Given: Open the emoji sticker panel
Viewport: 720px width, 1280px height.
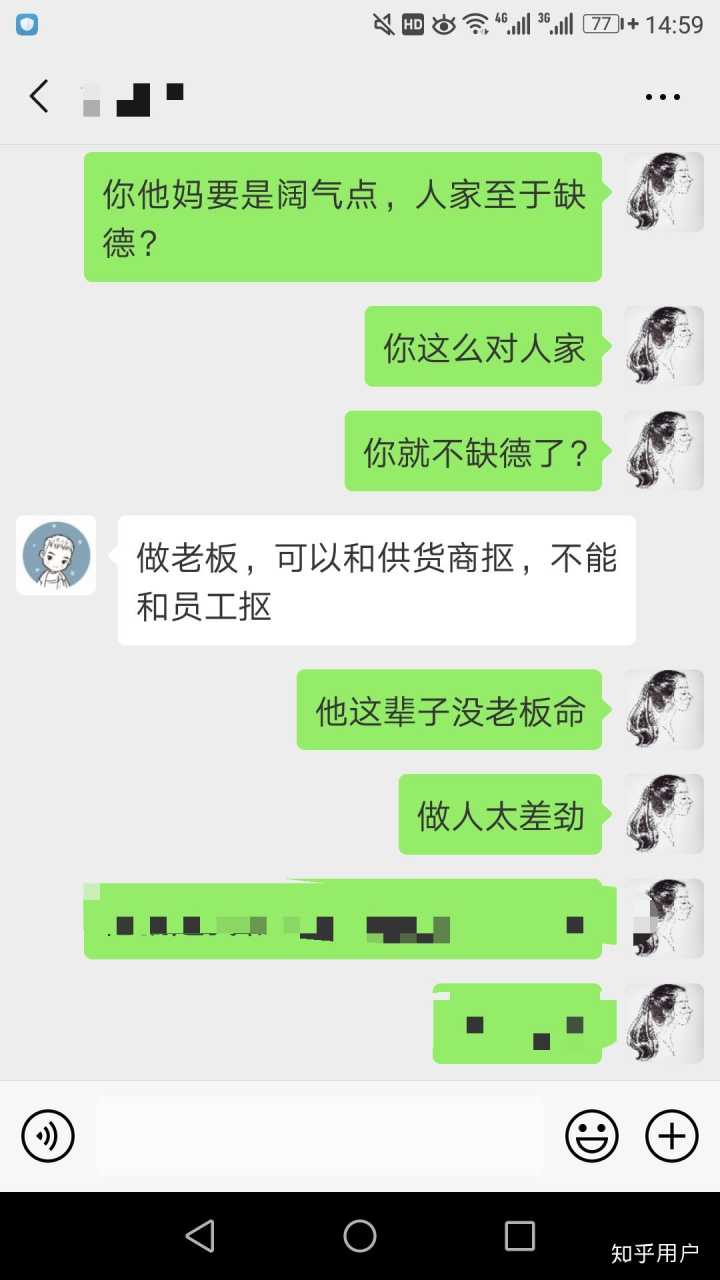Looking at the screenshot, I should click(592, 1136).
